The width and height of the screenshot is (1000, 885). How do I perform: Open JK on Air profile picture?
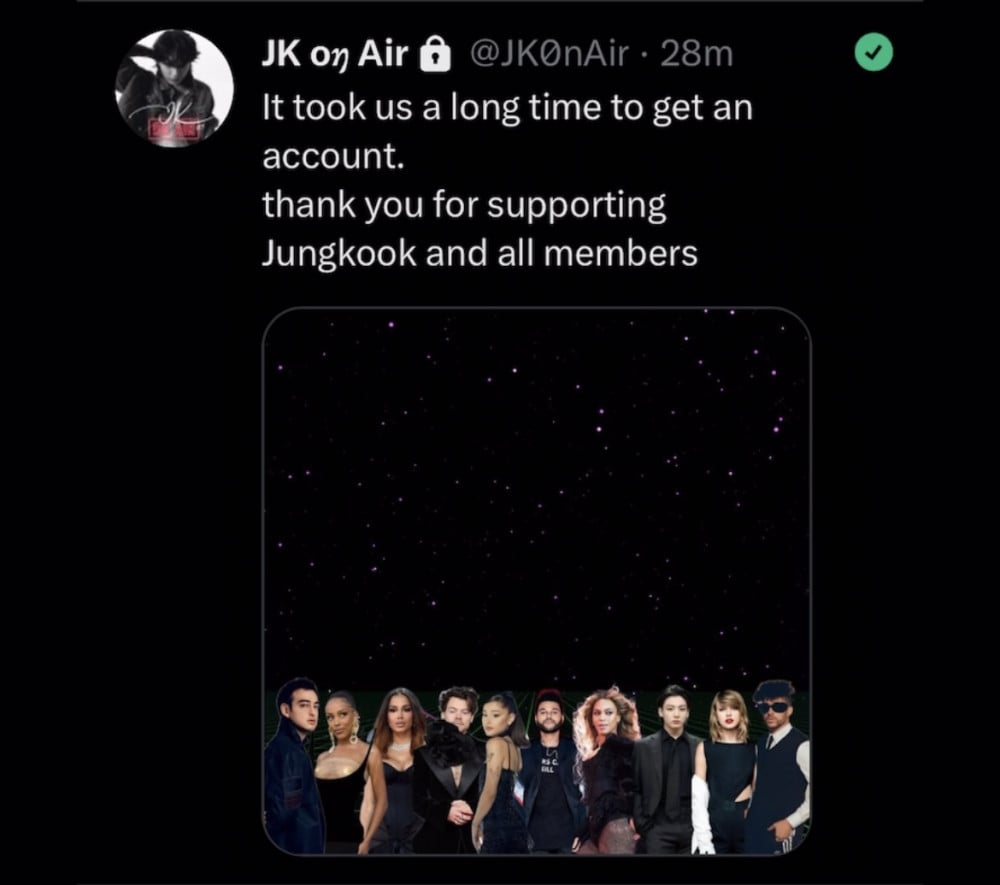pos(175,88)
